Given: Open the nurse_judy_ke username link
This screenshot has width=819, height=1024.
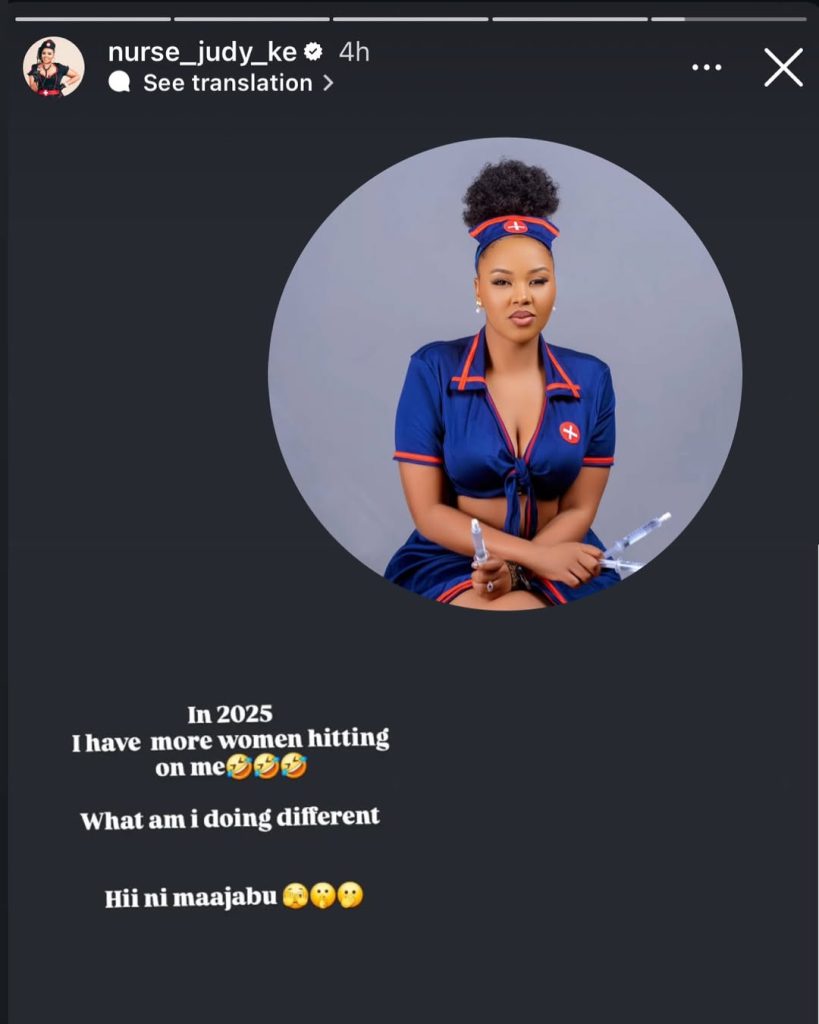Looking at the screenshot, I should [x=202, y=52].
